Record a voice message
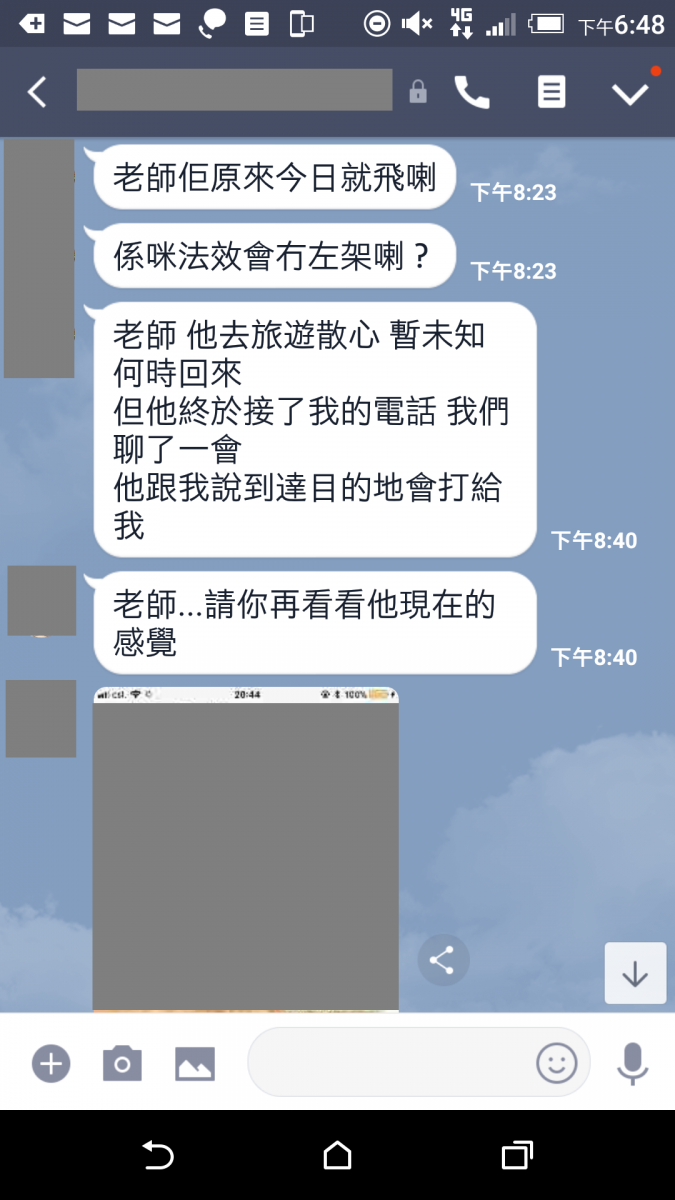 tap(632, 1063)
